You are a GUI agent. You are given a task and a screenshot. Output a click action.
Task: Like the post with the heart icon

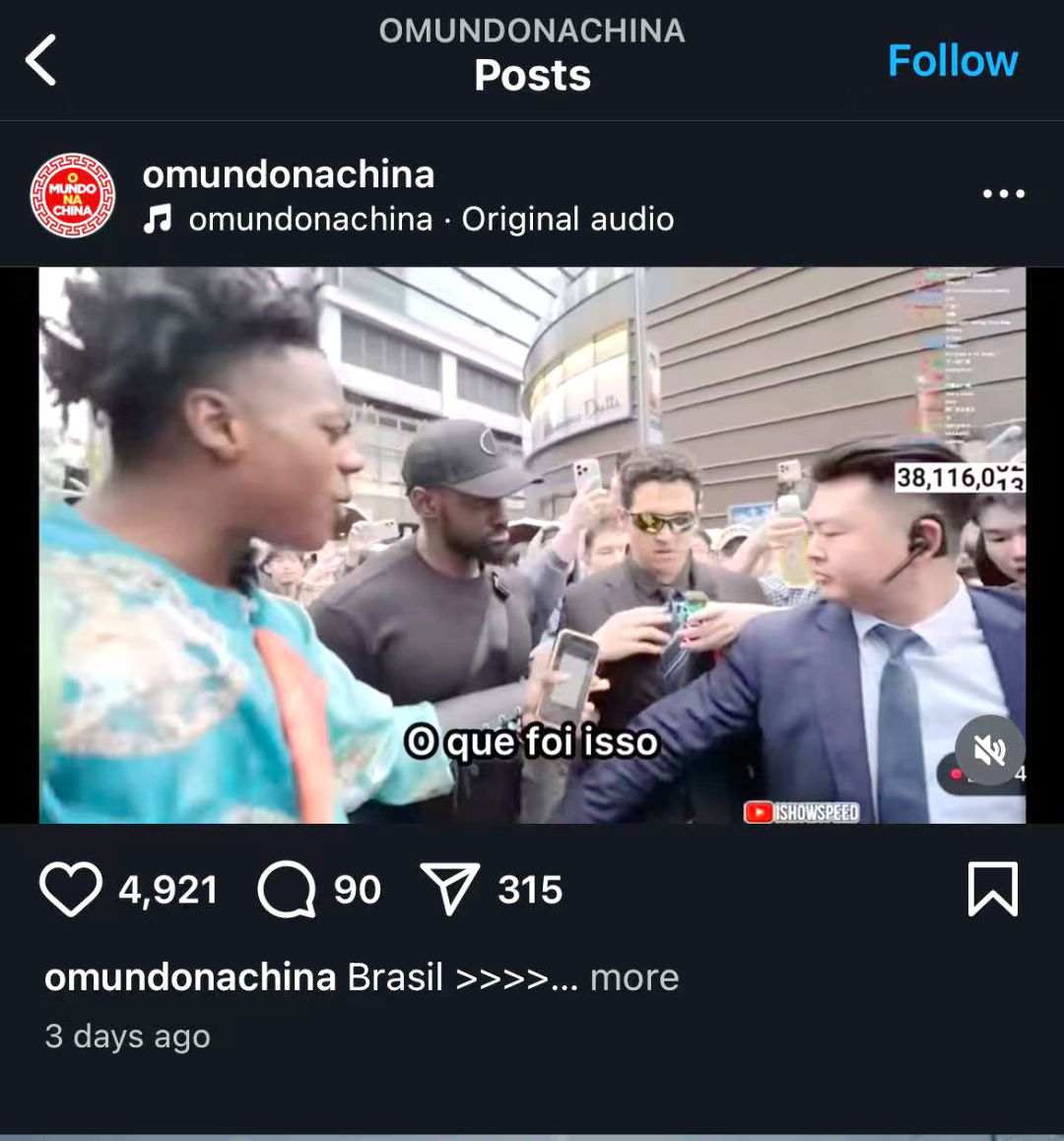pos(71,889)
